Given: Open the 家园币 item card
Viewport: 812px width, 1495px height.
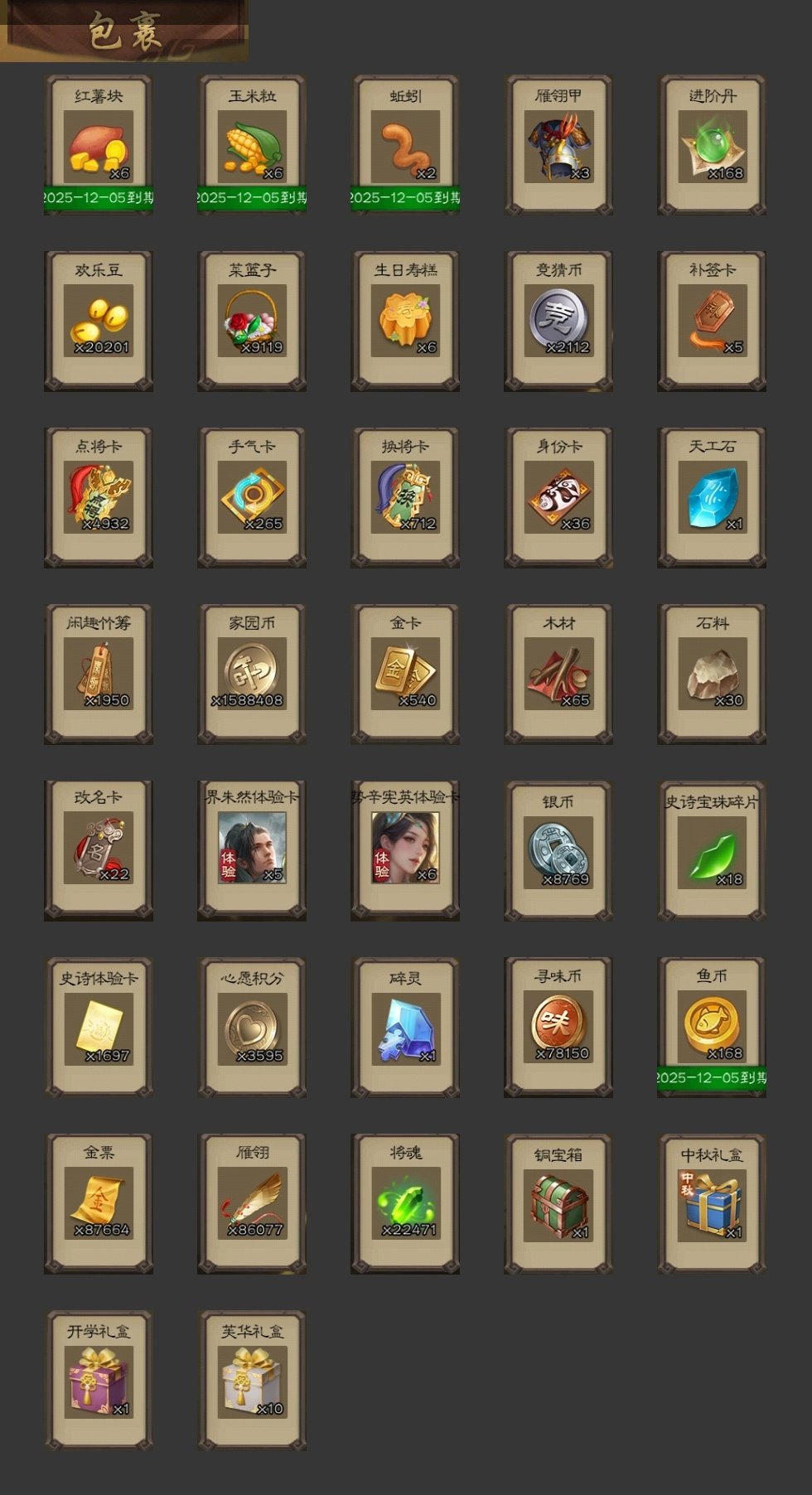Looking at the screenshot, I should [252, 675].
